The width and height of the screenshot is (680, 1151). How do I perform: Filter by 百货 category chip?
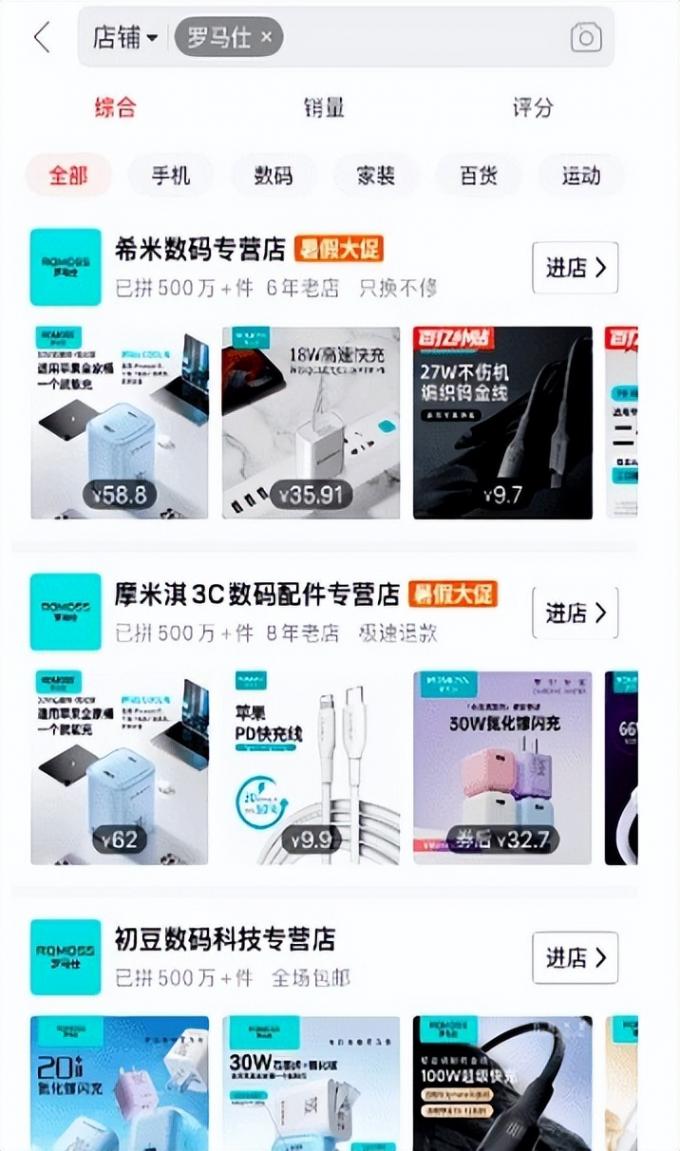(x=478, y=176)
